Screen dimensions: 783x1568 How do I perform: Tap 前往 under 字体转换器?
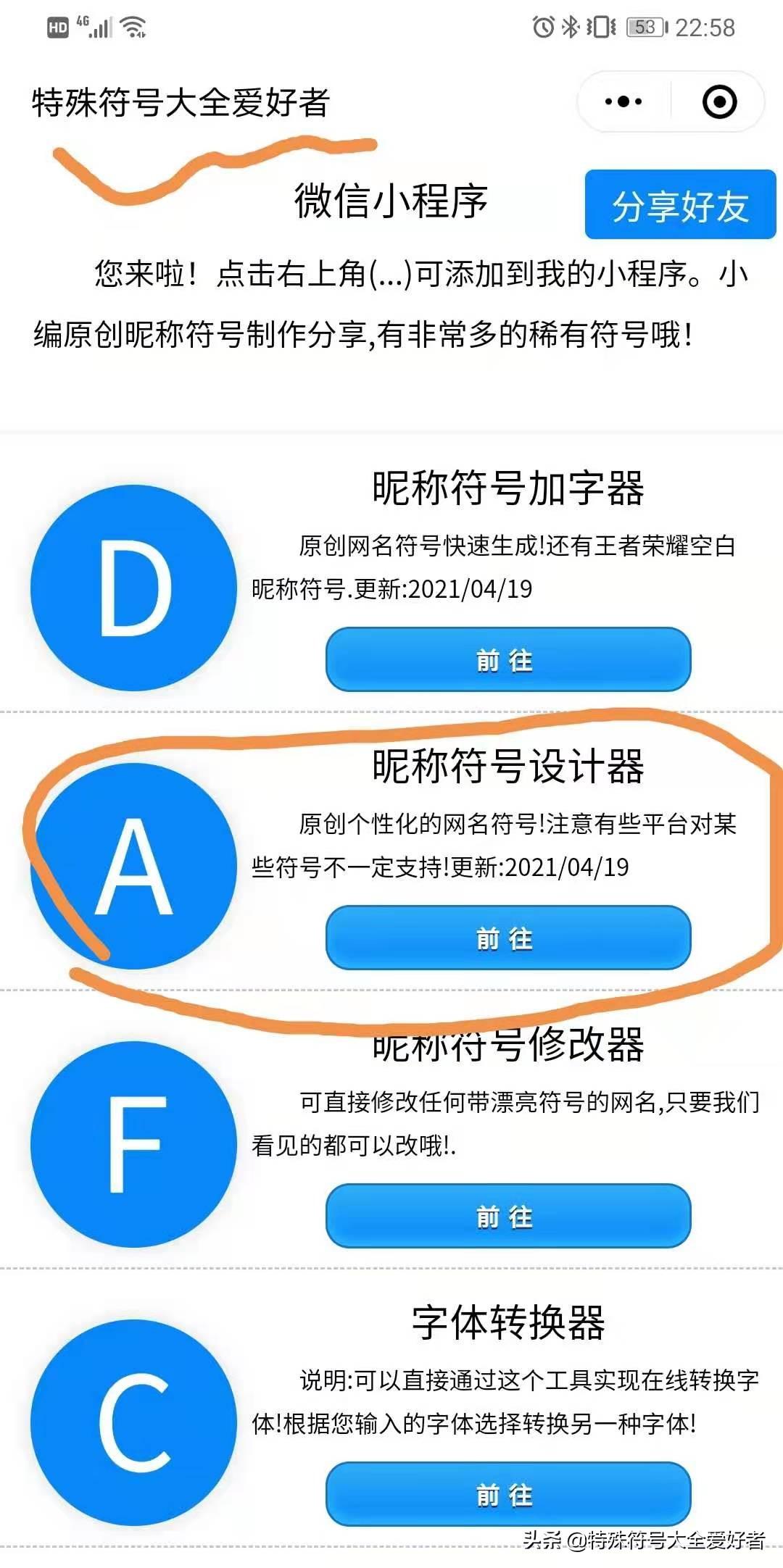click(x=508, y=1494)
